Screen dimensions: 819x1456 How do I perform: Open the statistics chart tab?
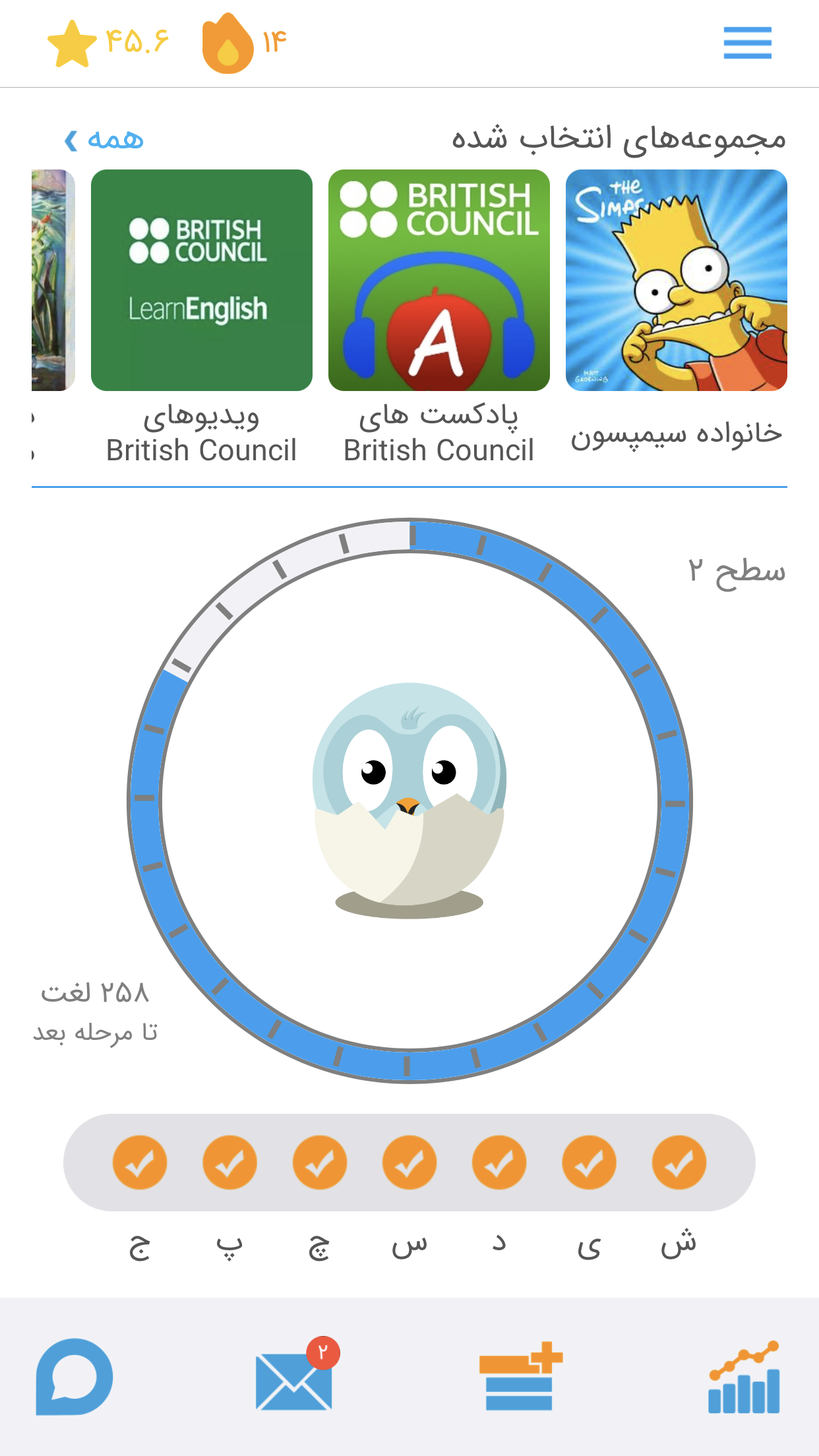click(744, 1377)
